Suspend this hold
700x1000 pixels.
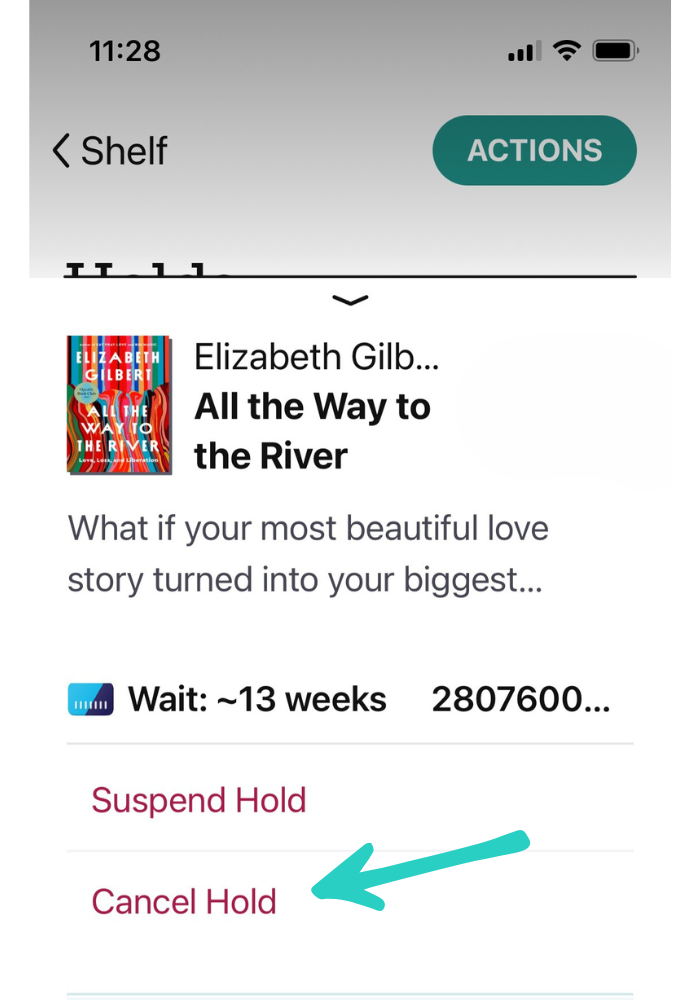pos(198,800)
